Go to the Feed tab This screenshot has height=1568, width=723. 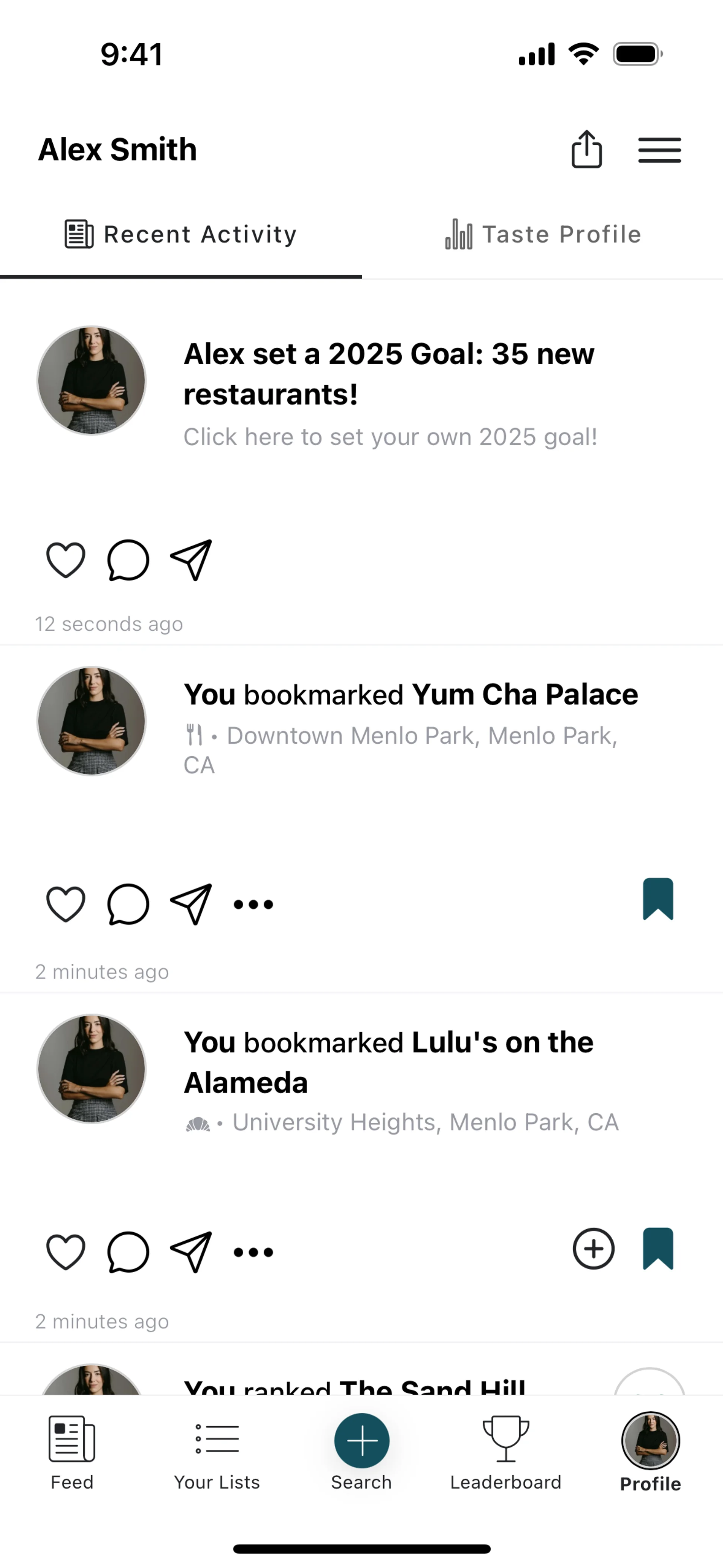coord(72,1452)
